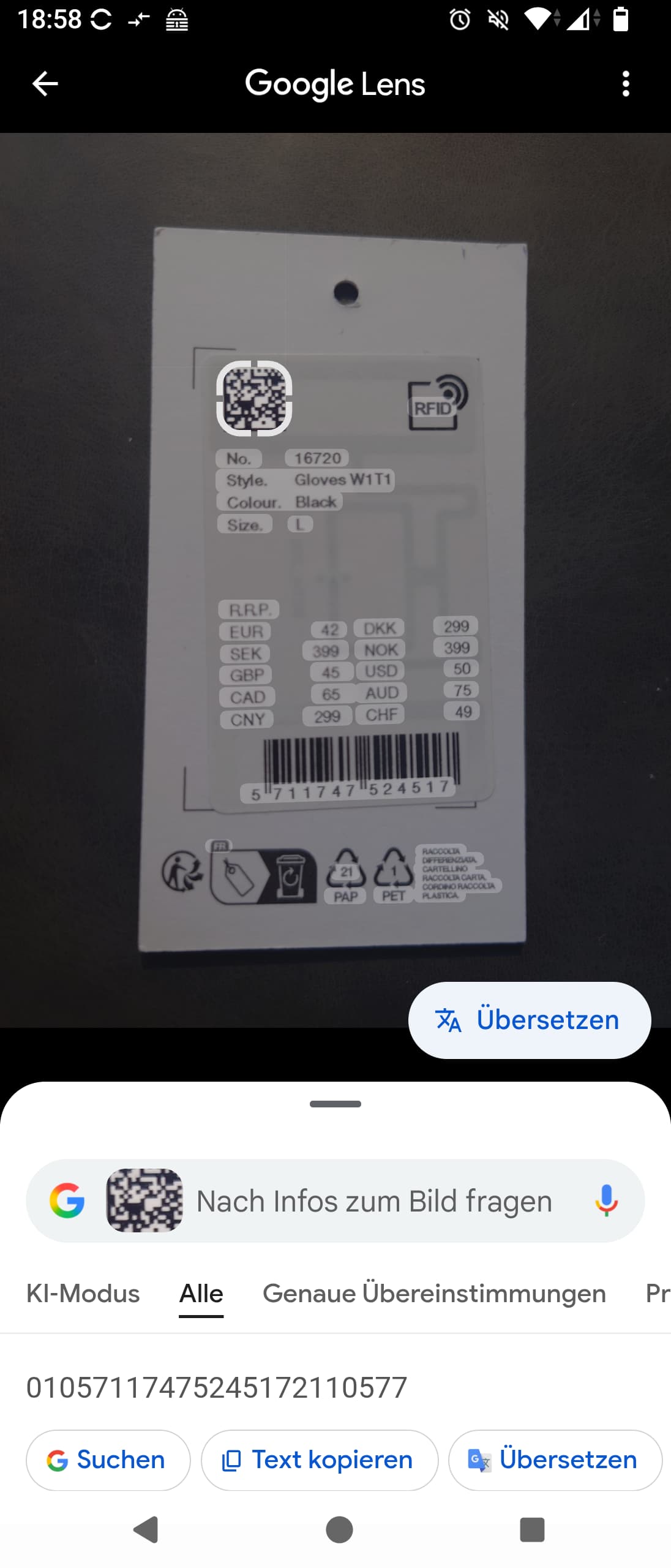Open recent apps from the navigation bar
671x1568 pixels.
point(531,1529)
